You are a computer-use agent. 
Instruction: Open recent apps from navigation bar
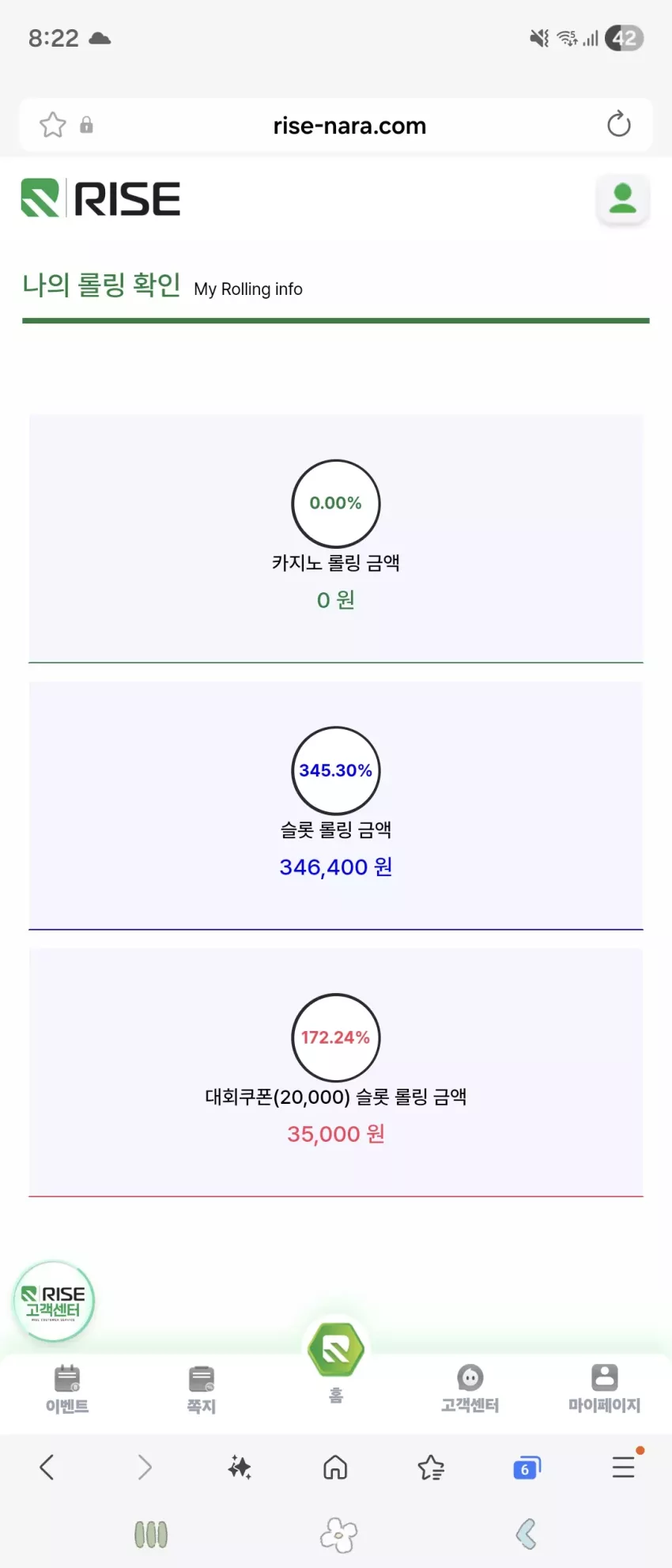point(151,1535)
